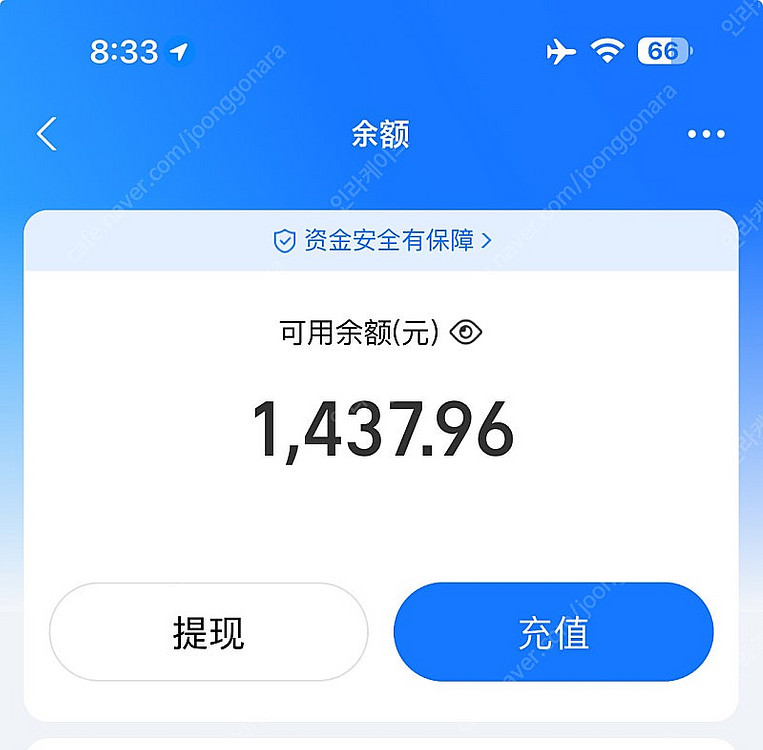The image size is (763, 750).
Task: Tap the 充值 top-up button
Action: [x=553, y=633]
